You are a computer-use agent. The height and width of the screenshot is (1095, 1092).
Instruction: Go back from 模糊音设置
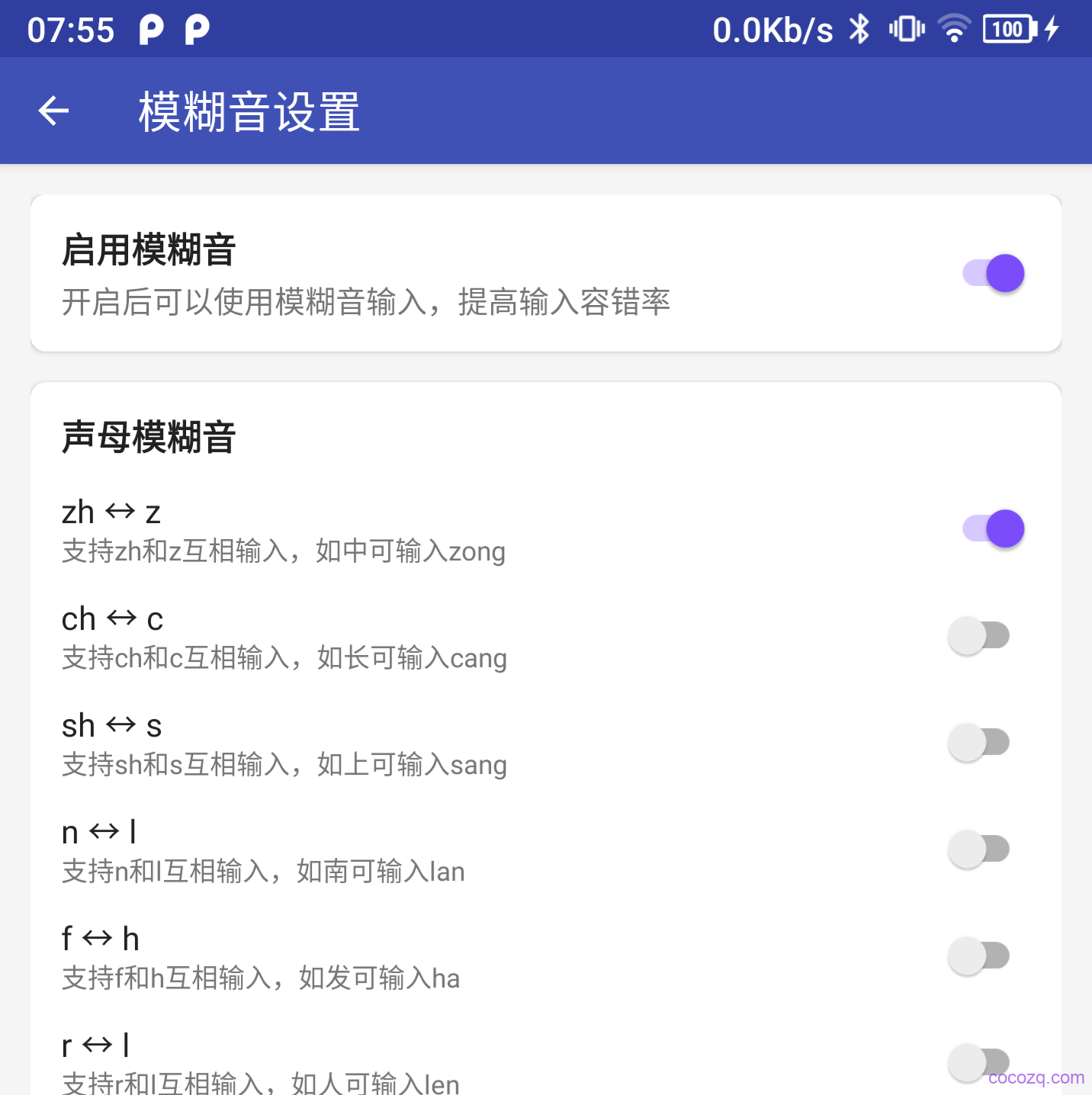(53, 111)
